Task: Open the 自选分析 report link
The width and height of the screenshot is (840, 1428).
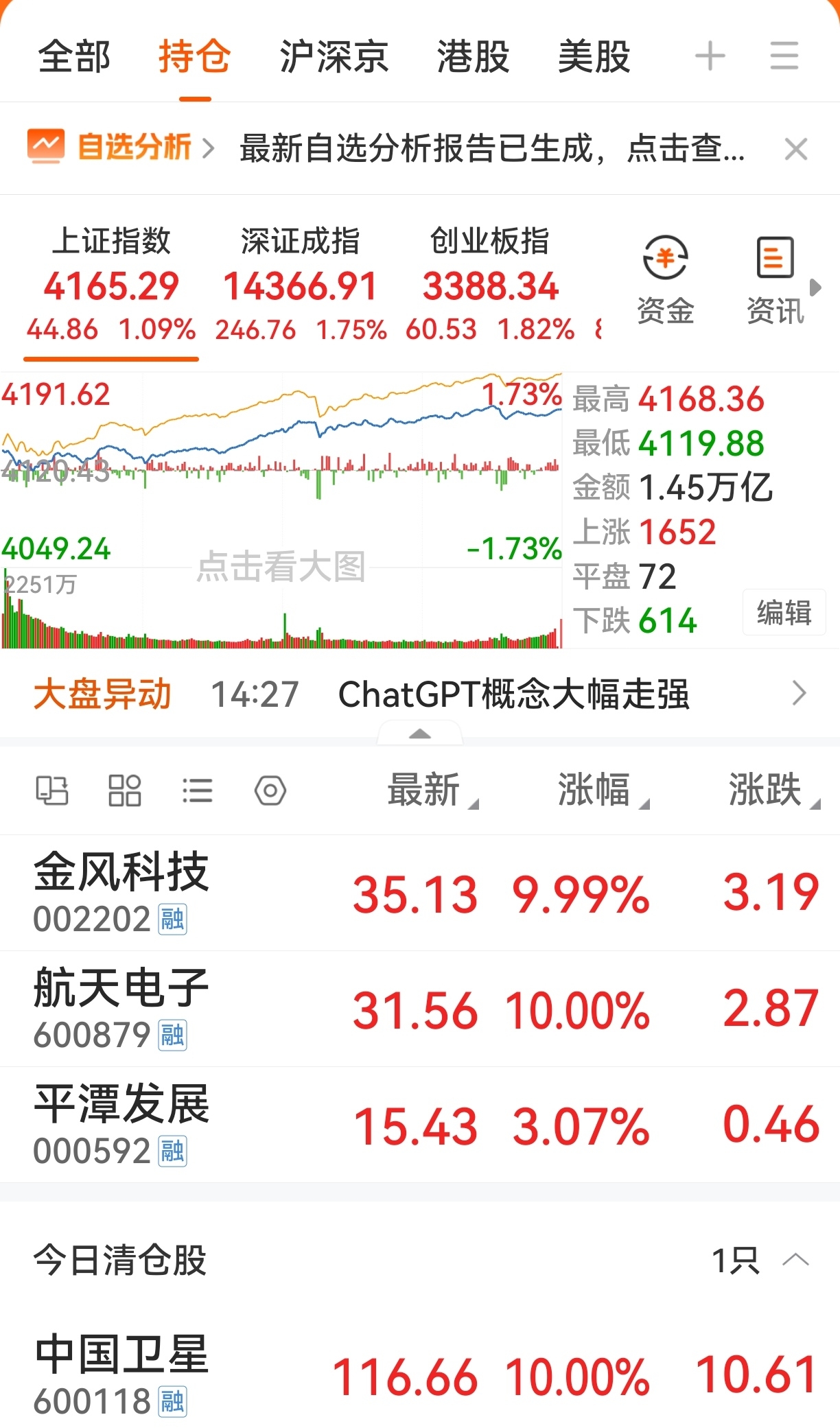Action: 121,147
